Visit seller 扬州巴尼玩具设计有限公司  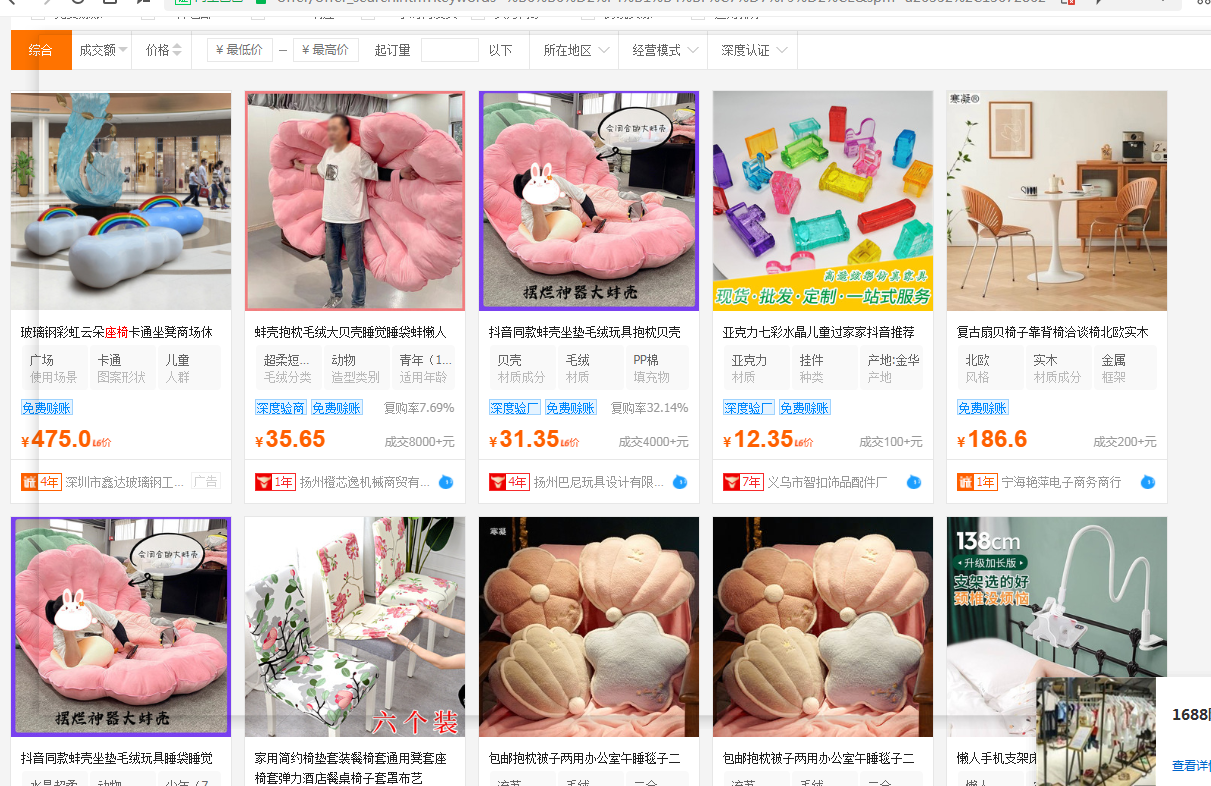pos(598,482)
